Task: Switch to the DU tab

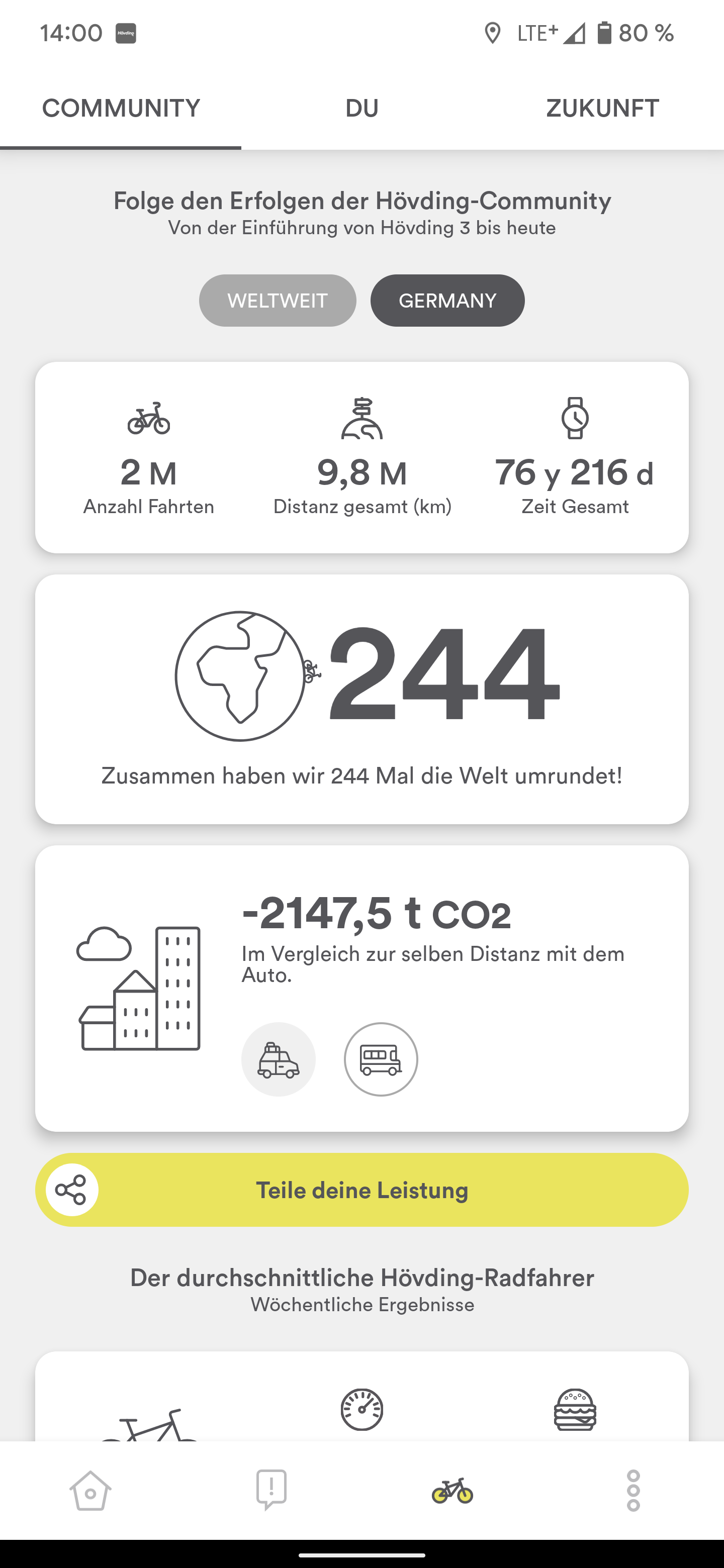Action: click(361, 109)
